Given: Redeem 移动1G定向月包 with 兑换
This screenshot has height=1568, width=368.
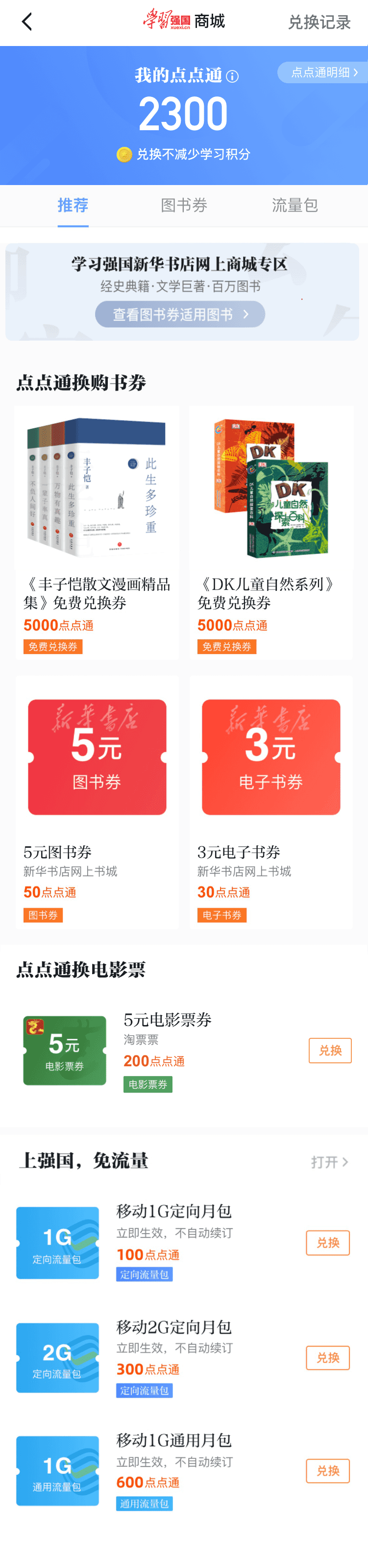Looking at the screenshot, I should 327,1242.
